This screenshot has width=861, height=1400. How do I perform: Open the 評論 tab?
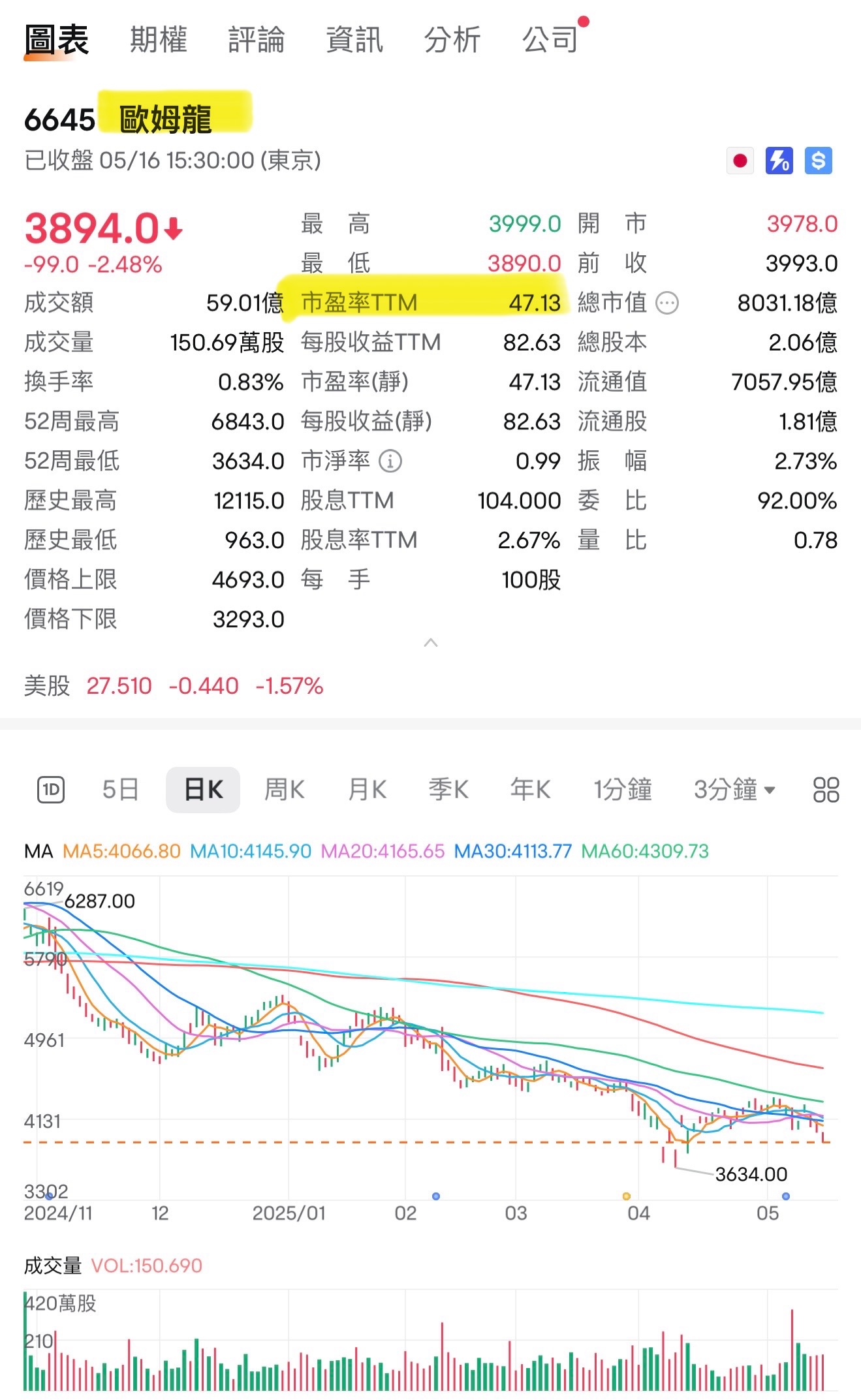click(x=257, y=40)
